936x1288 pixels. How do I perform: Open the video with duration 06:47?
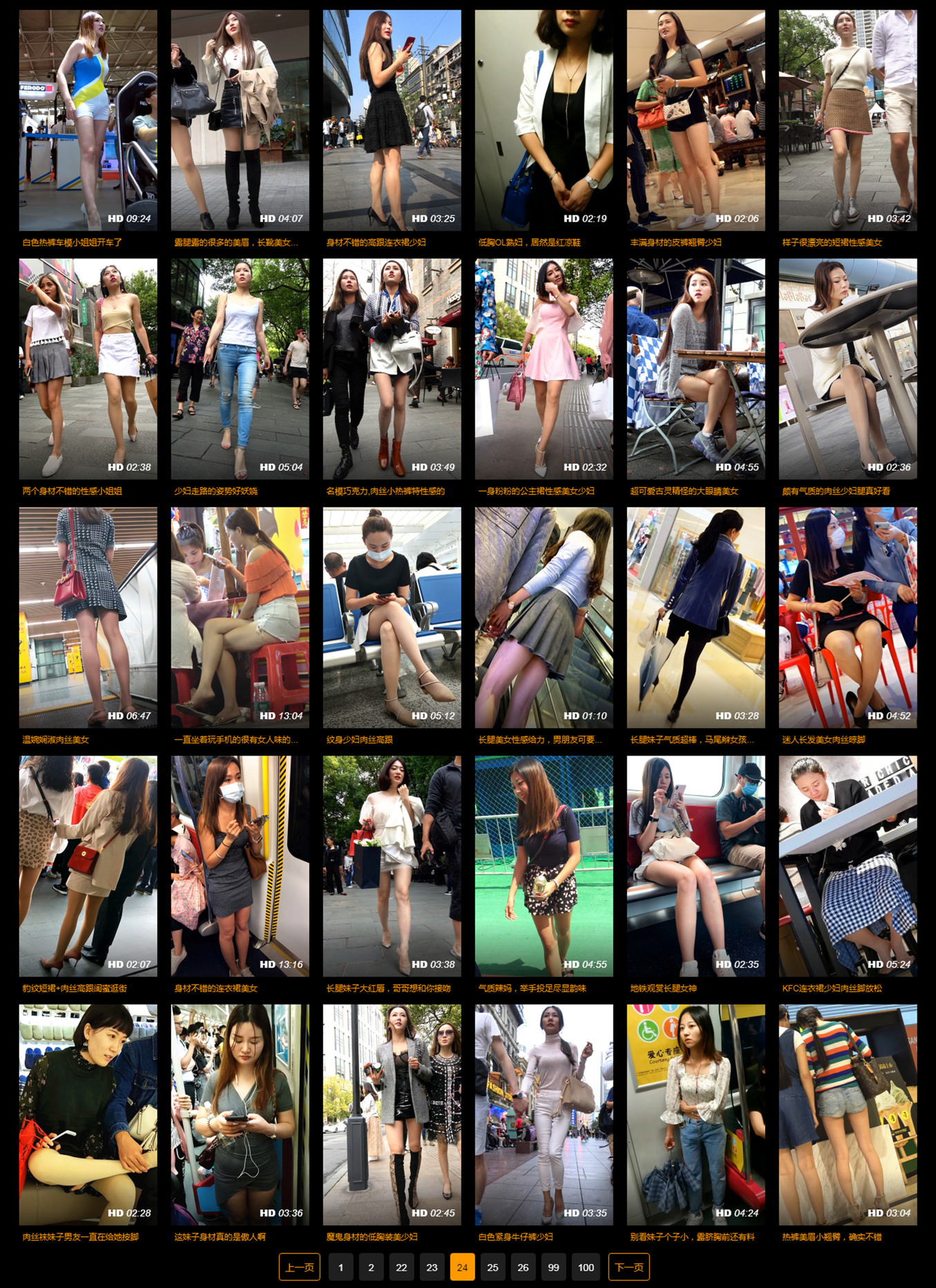click(88, 617)
